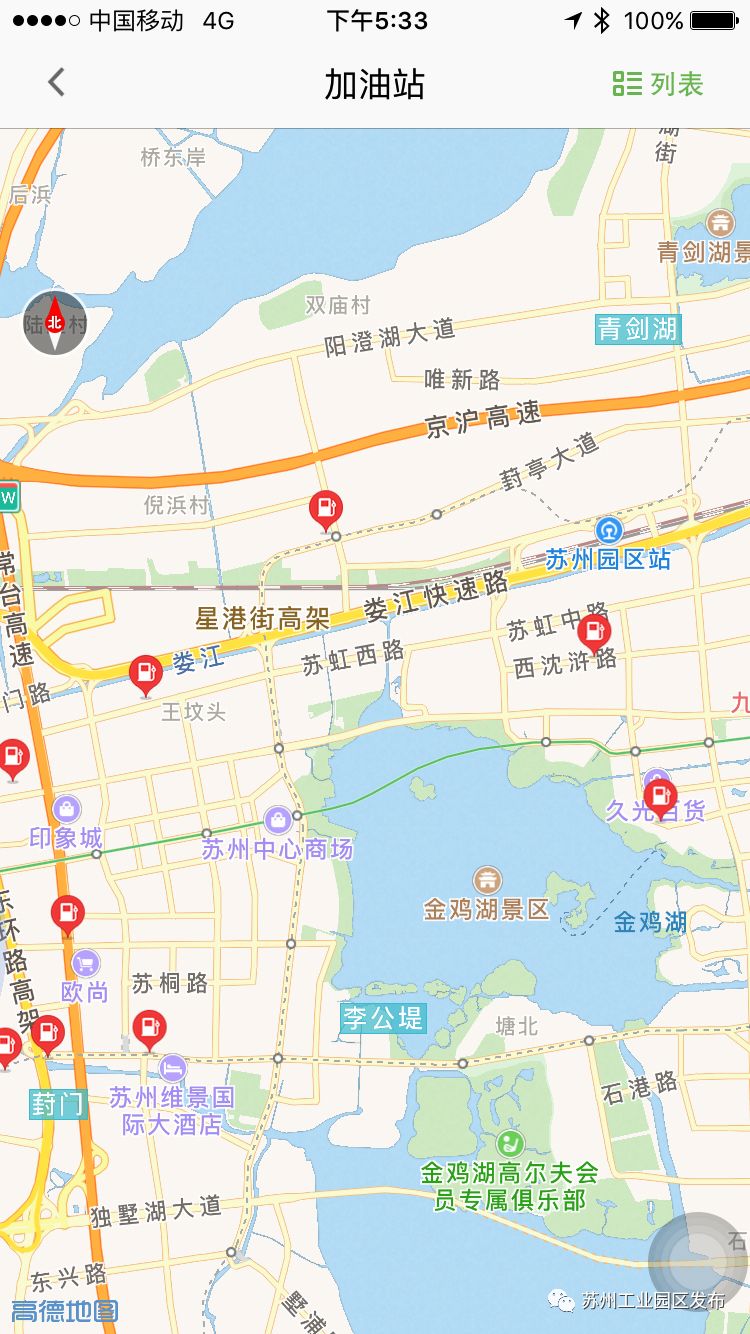Screen dimensions: 750x1334
Task: Open the gas station pin above 西沈浒路
Action: (594, 632)
